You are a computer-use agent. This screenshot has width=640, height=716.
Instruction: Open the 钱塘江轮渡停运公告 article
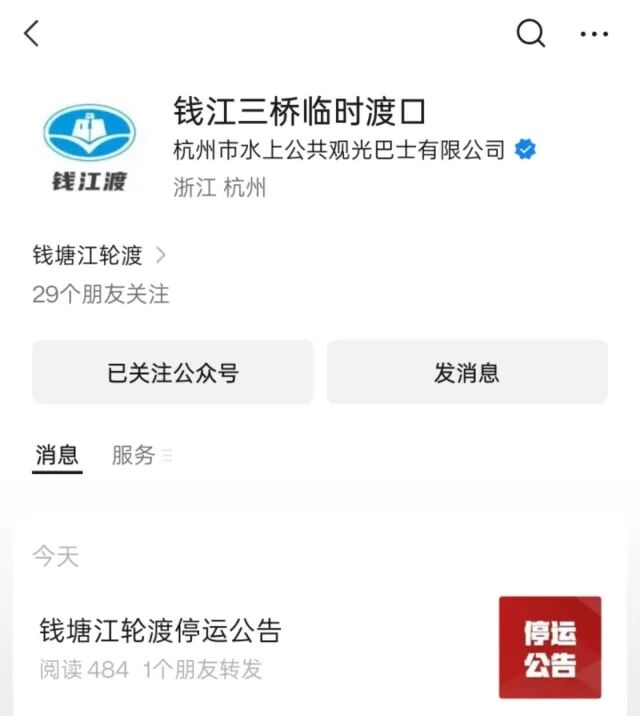click(x=160, y=631)
